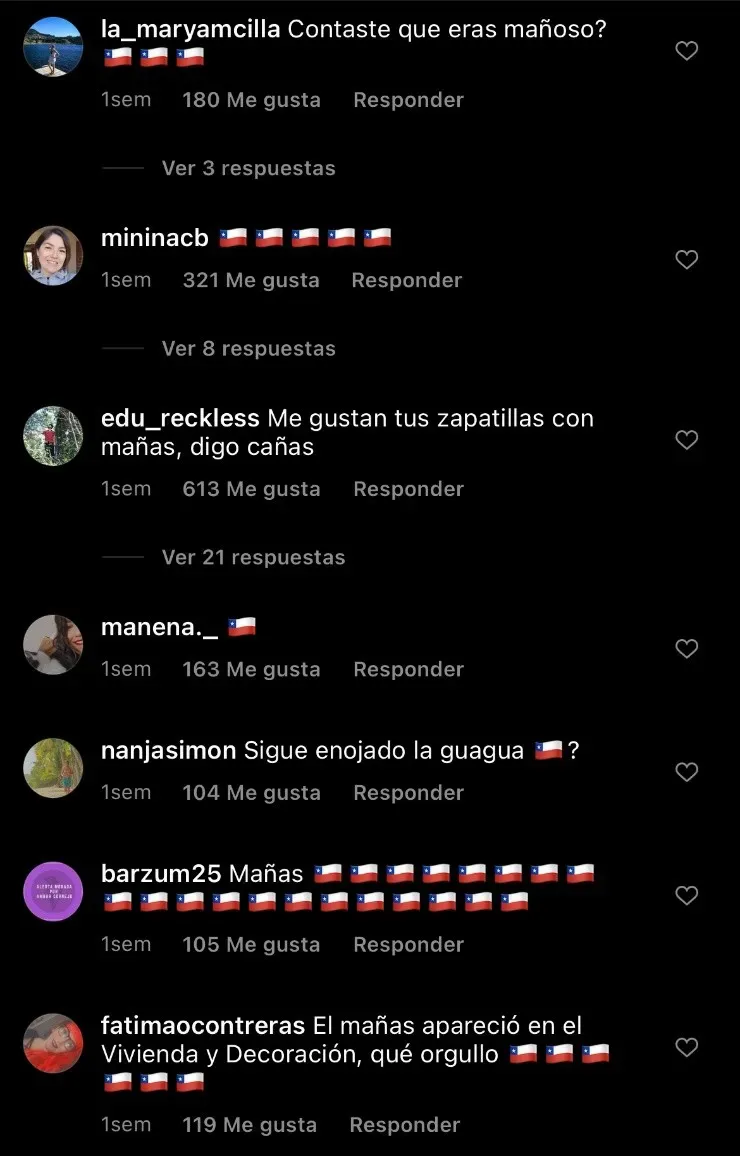Viewport: 740px width, 1156px height.
Task: Like the comment by mininacb
Action: [686, 260]
